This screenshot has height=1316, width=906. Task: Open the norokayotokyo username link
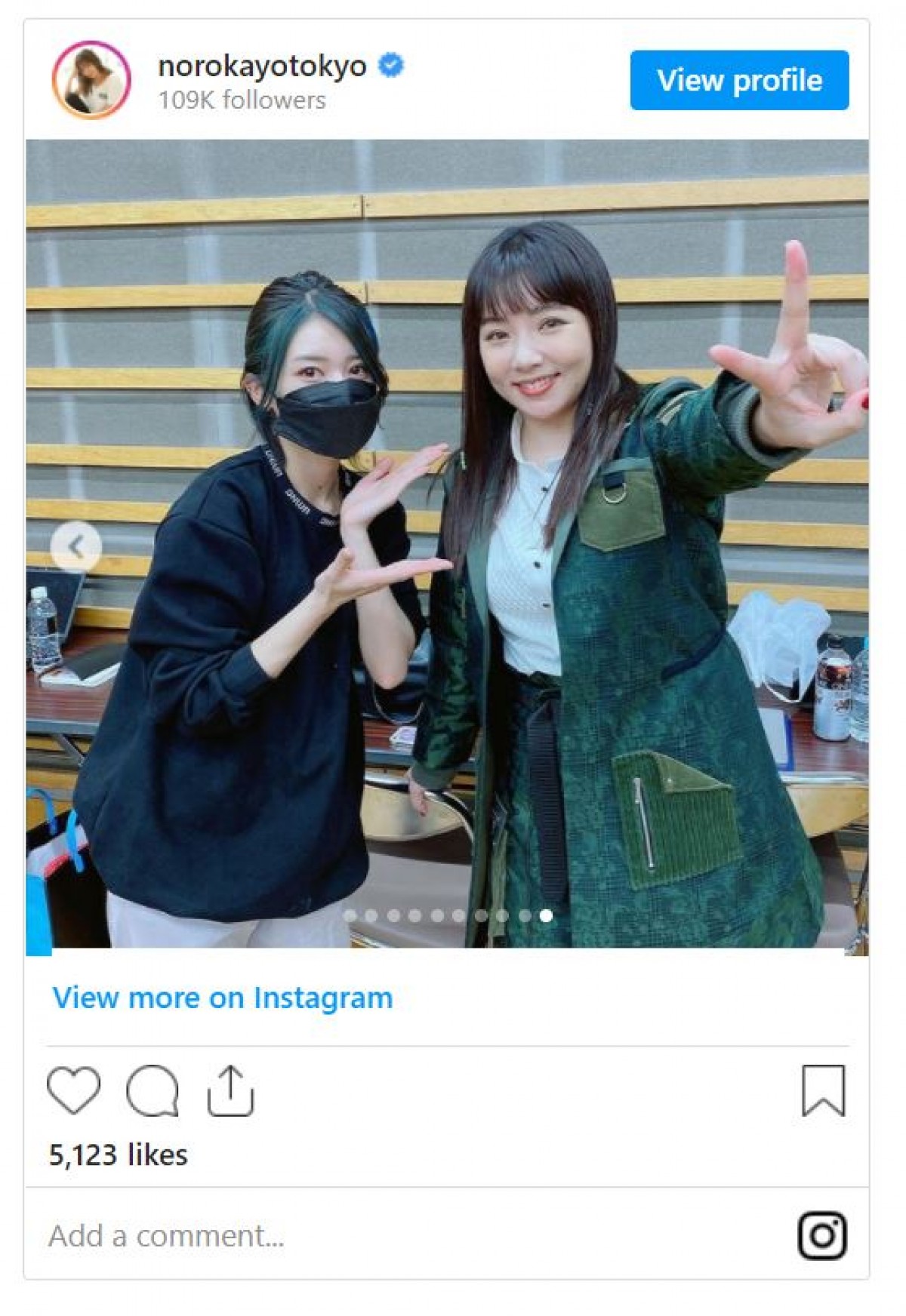[x=261, y=66]
